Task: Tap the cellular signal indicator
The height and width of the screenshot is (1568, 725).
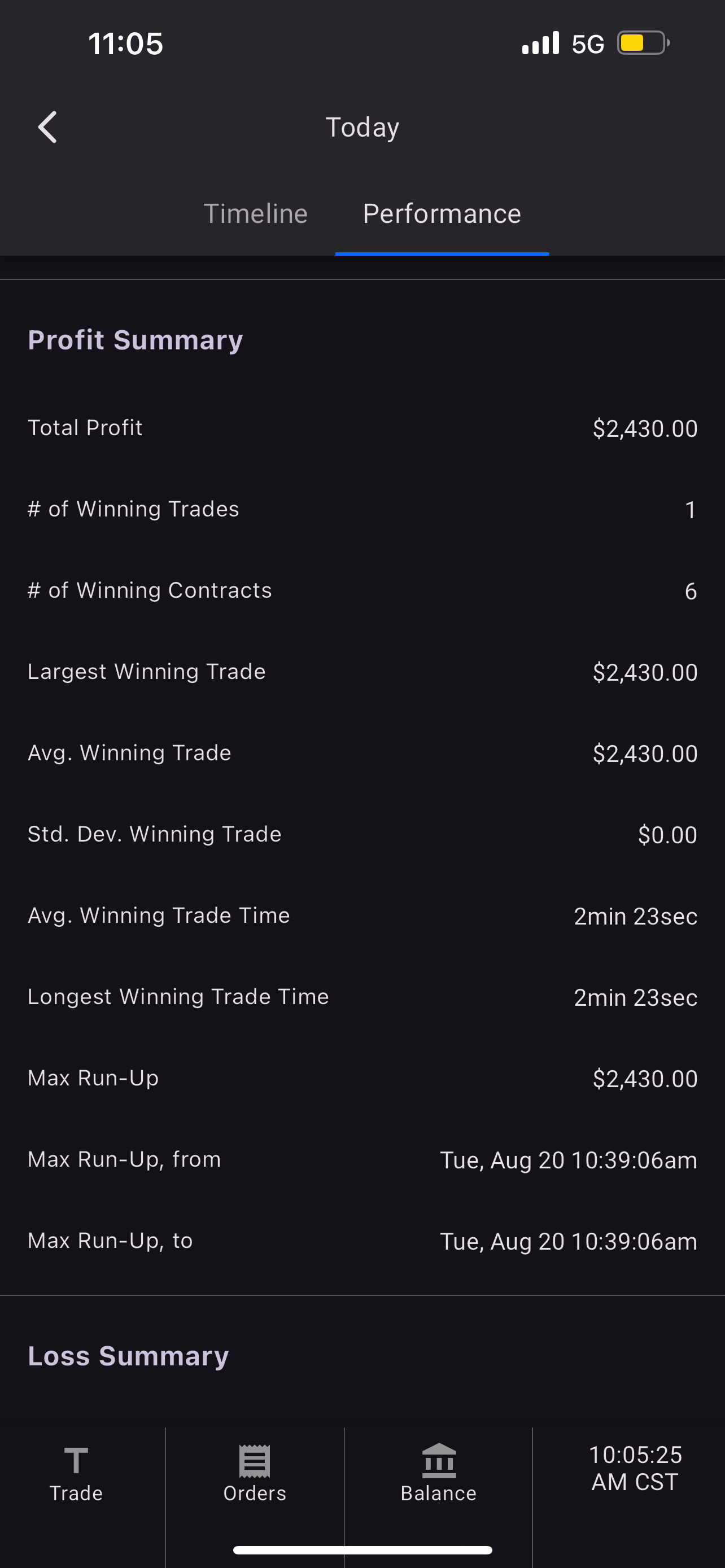Action: (x=540, y=42)
